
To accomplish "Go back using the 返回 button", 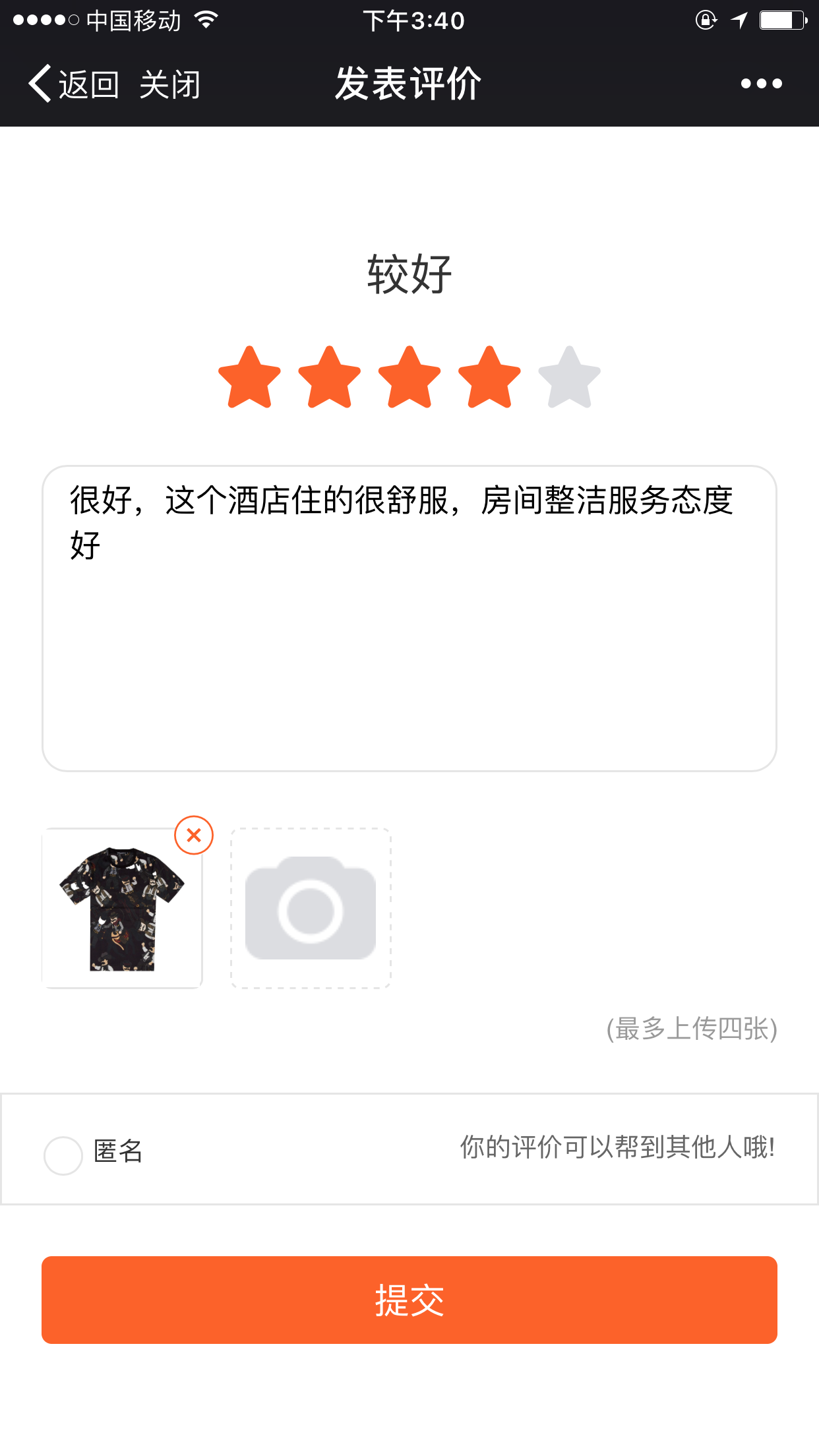I will (x=74, y=84).
